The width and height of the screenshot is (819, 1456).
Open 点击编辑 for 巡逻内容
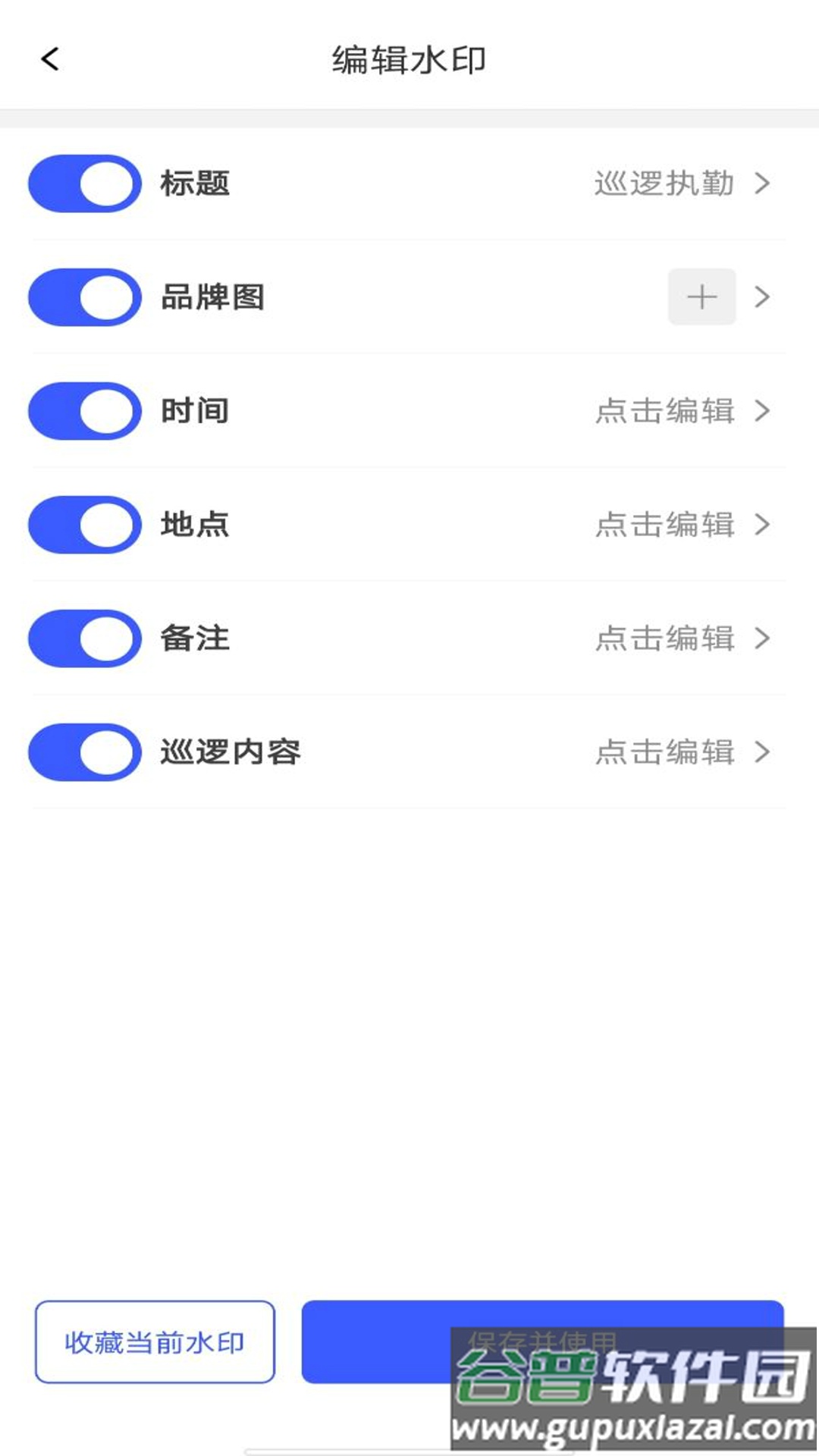[666, 752]
